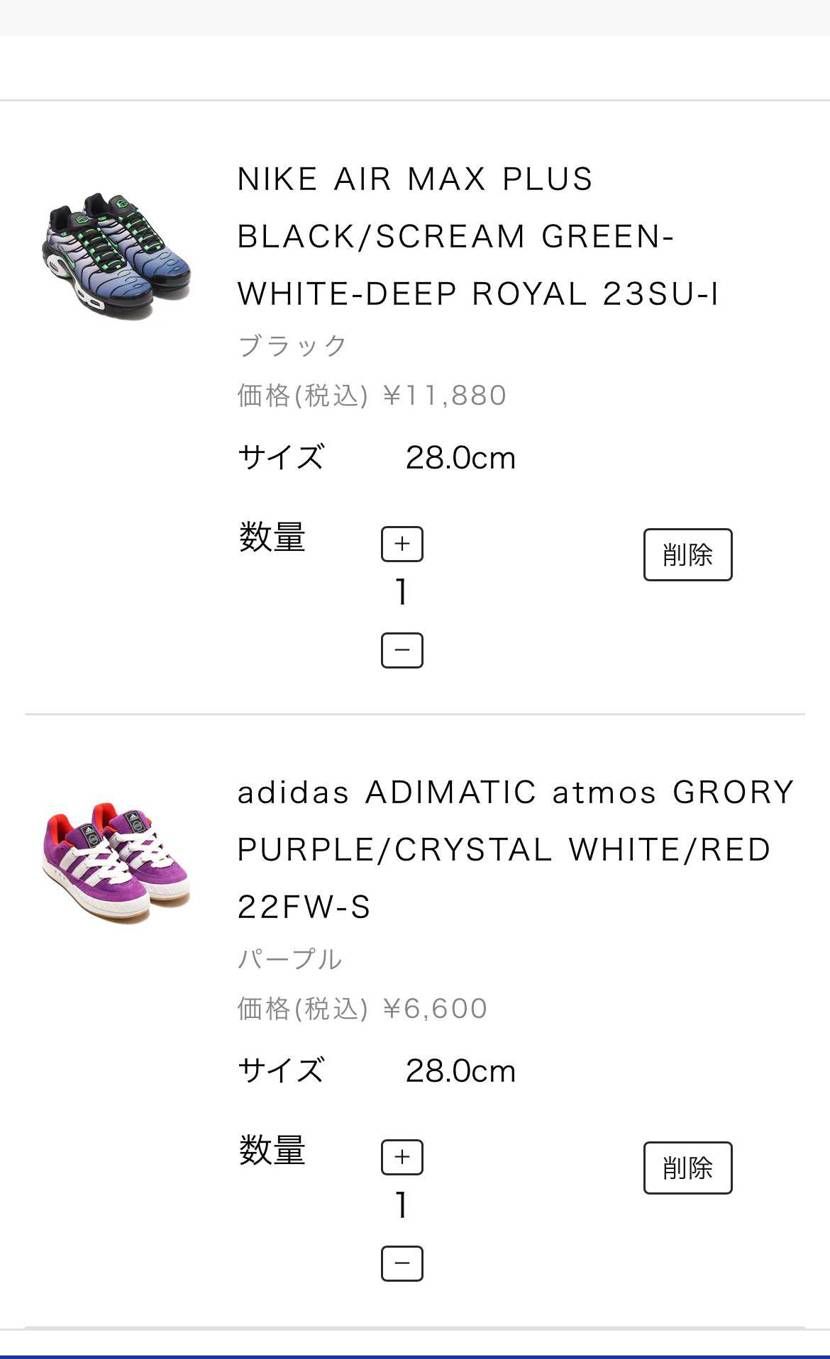Click the minus icon for NIKE AIR MAX PLUS
Image resolution: width=830 pixels, height=1359 pixels.
click(402, 650)
